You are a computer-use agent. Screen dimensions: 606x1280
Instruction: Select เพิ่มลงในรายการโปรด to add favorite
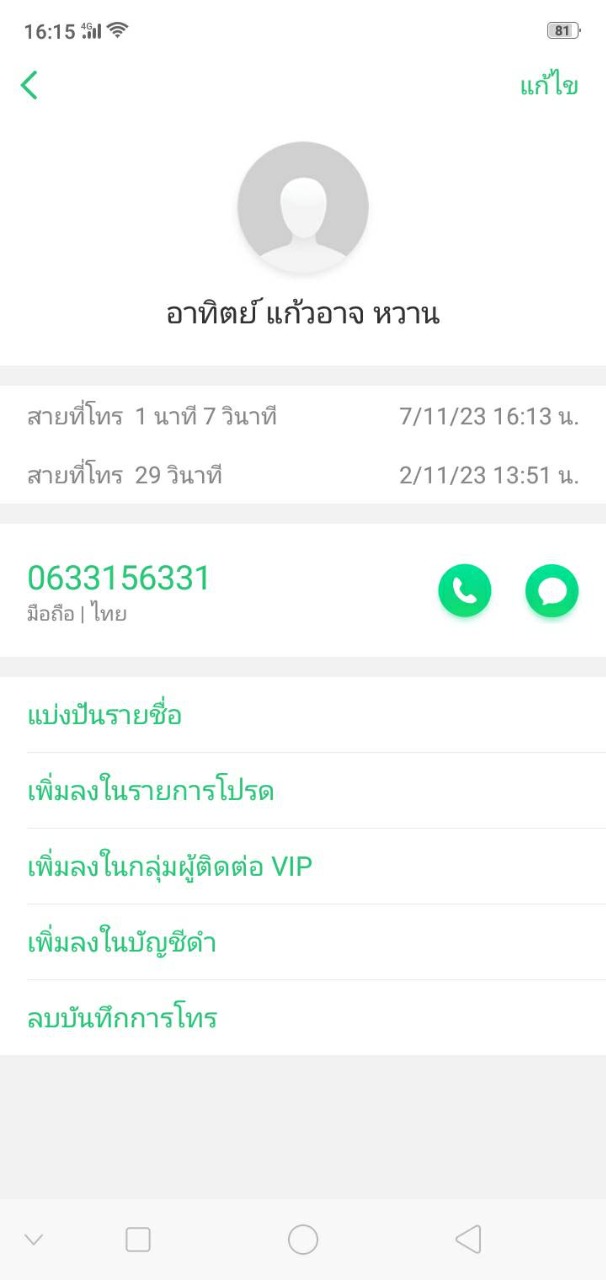[x=150, y=791]
